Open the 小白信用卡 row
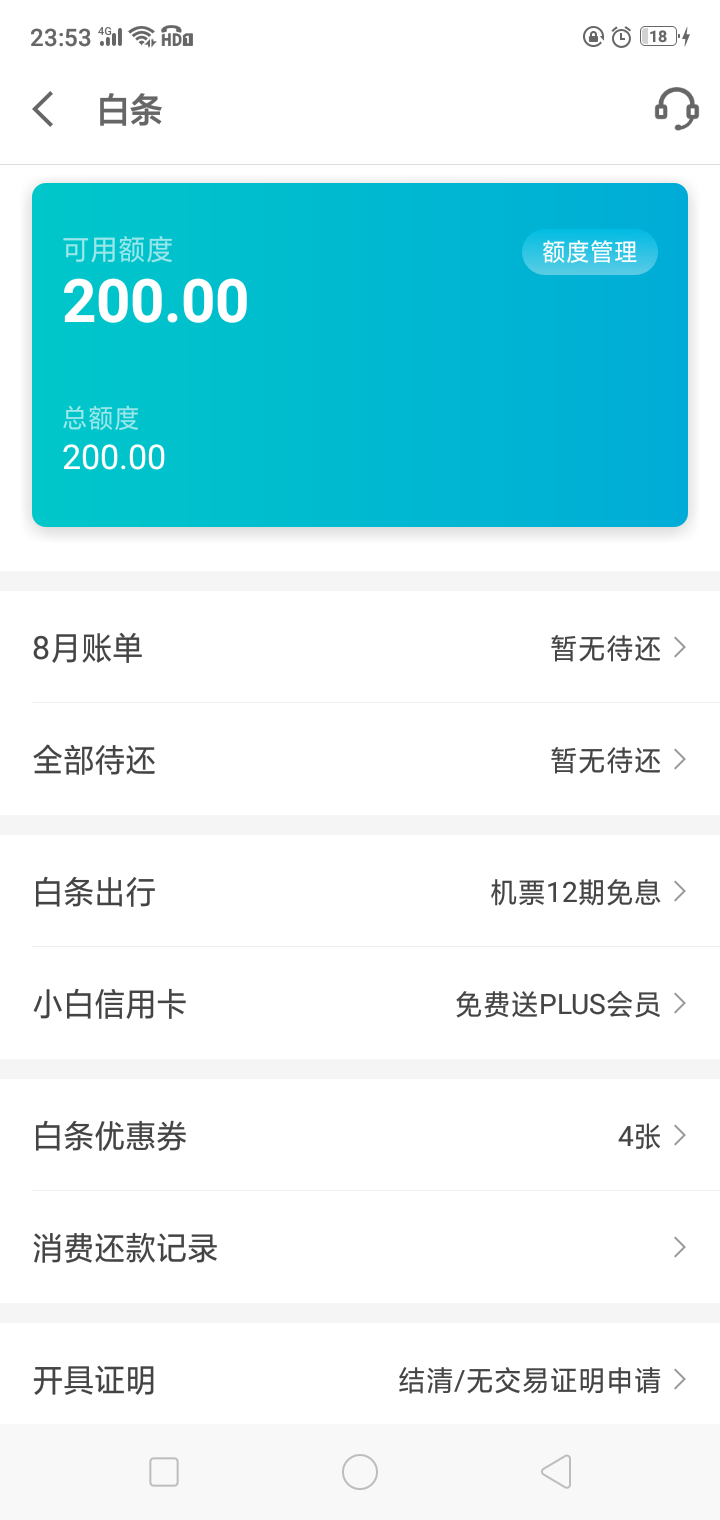The height and width of the screenshot is (1520, 720). 360,1004
